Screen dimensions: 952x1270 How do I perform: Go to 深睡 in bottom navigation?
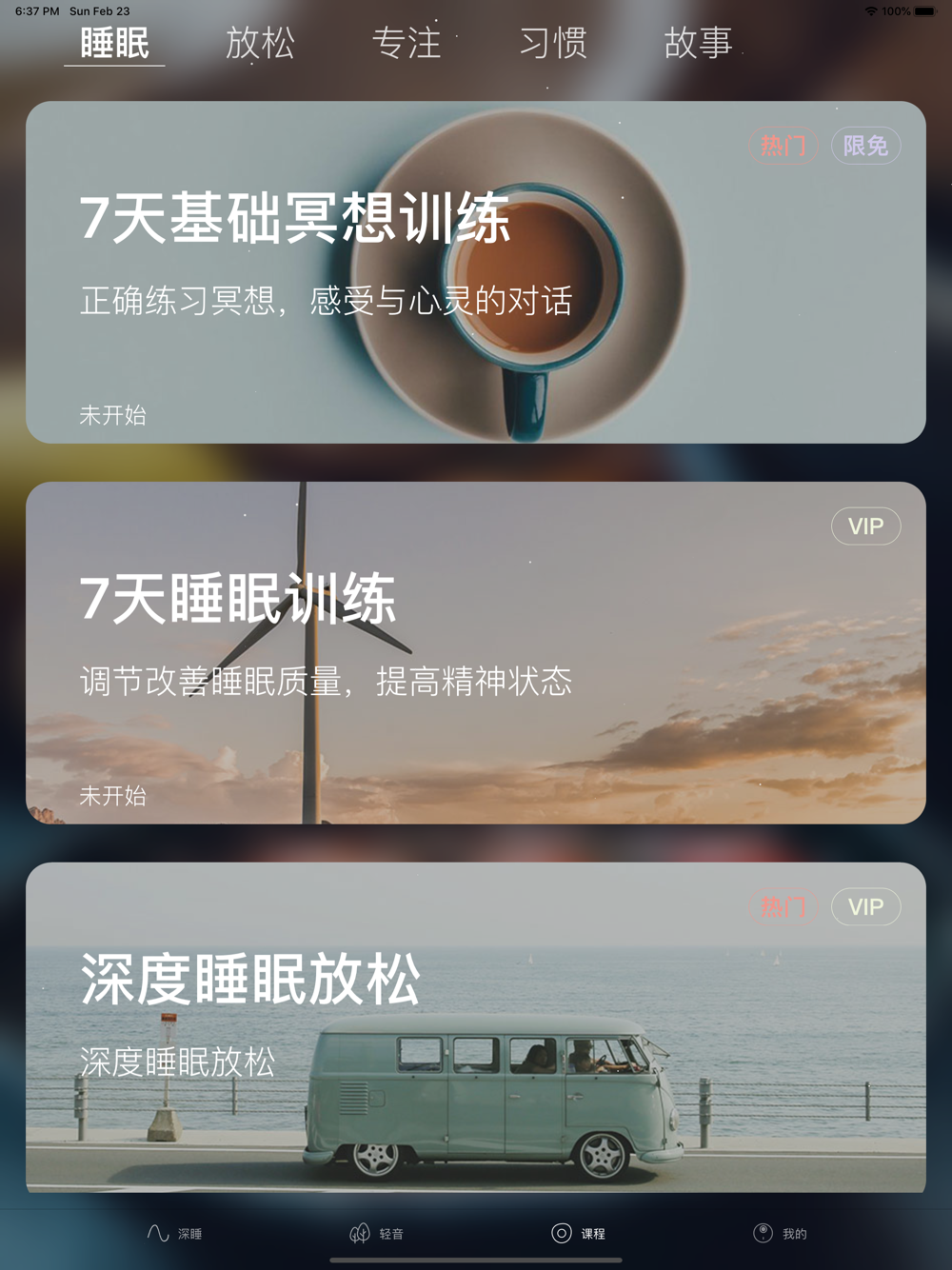[175, 1234]
